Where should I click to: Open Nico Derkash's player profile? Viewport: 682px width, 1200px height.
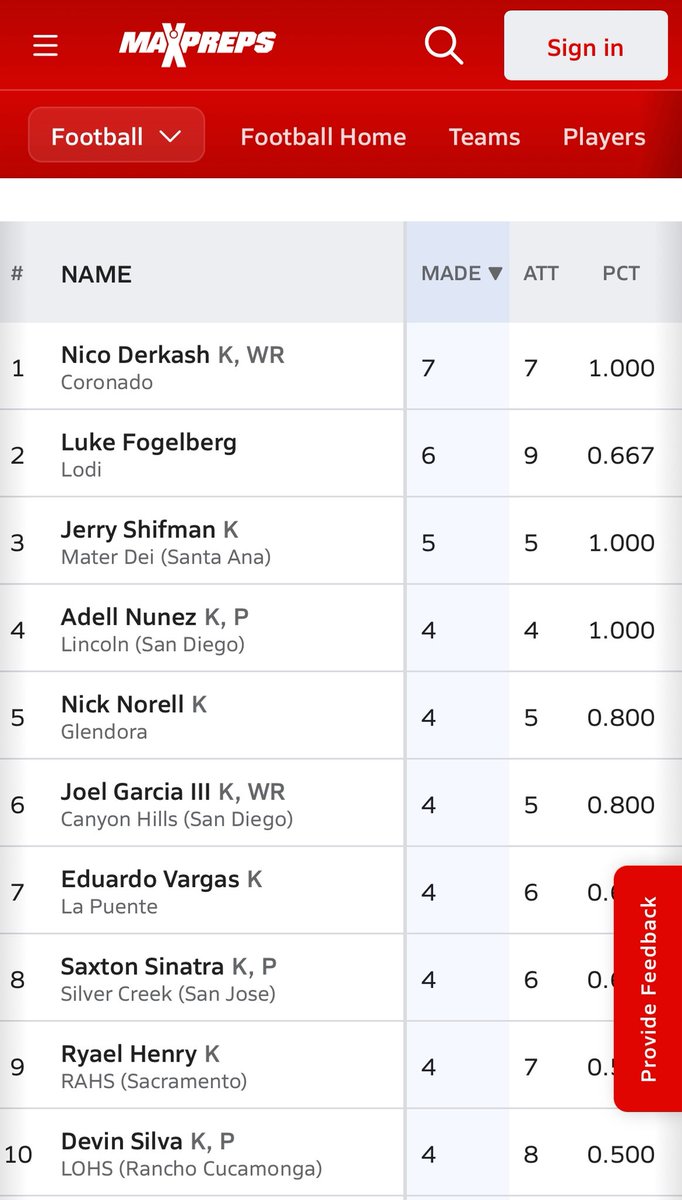point(135,355)
